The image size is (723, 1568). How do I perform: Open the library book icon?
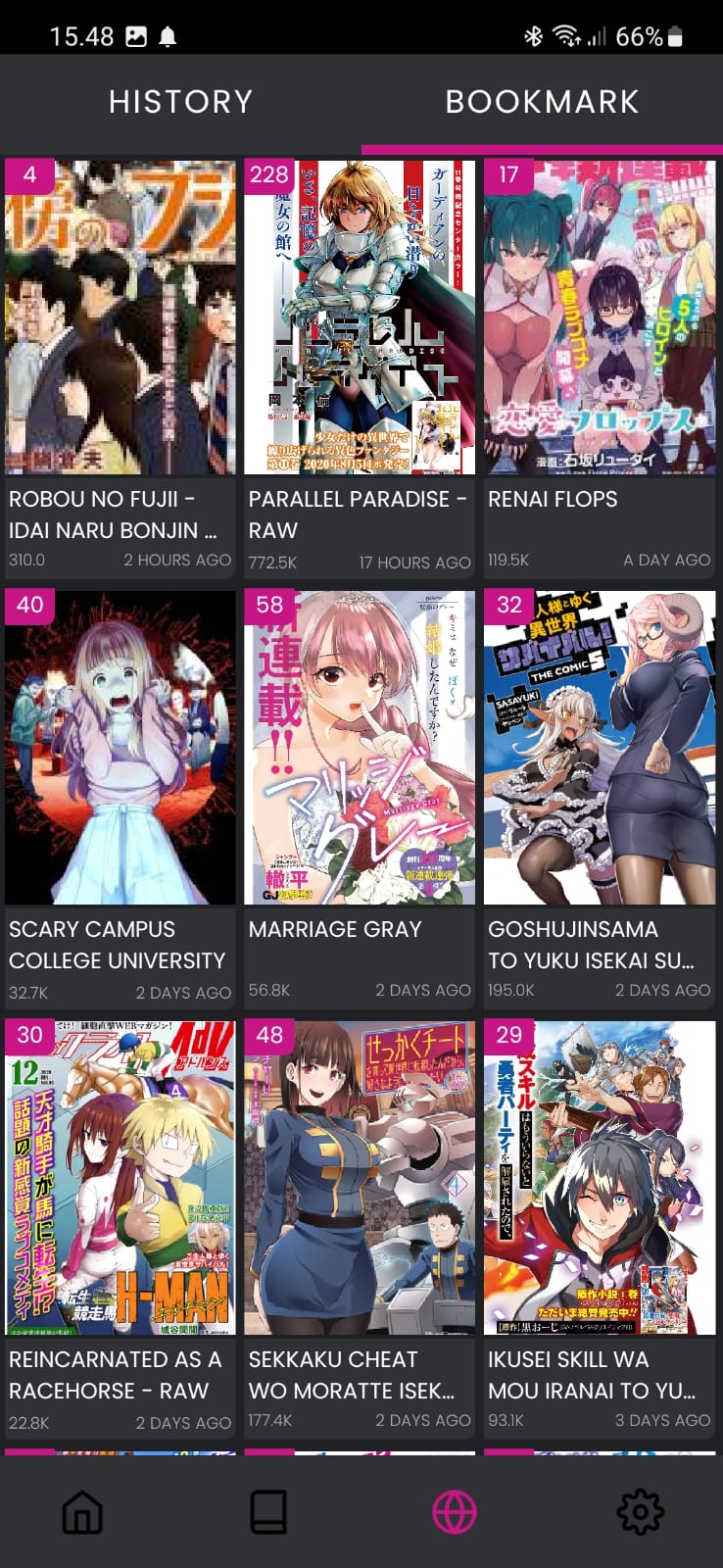pyautogui.click(x=268, y=1512)
